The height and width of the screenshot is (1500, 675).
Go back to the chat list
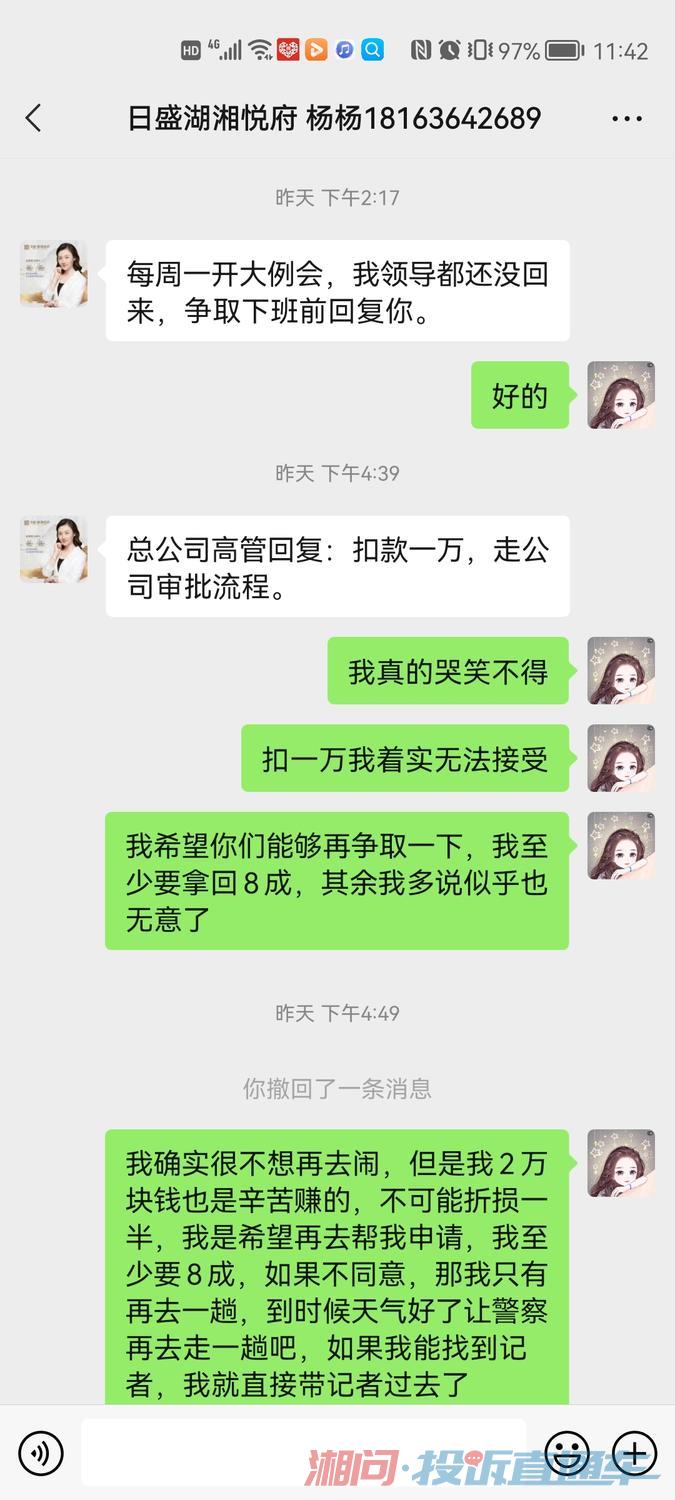click(33, 118)
